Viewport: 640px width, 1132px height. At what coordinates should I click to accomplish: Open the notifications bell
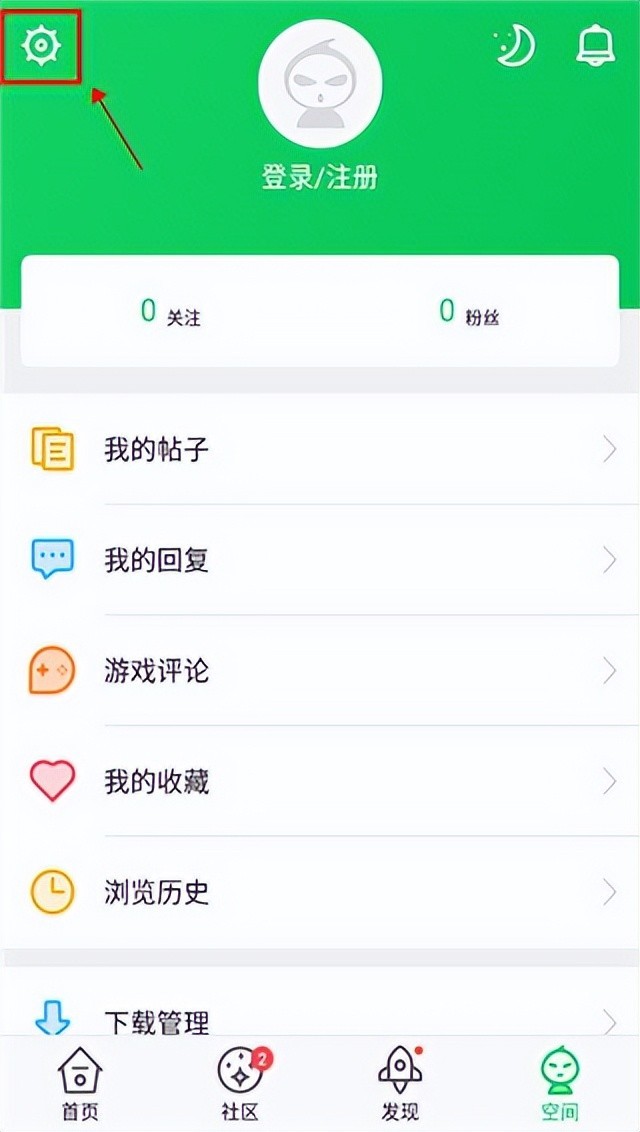pos(596,46)
